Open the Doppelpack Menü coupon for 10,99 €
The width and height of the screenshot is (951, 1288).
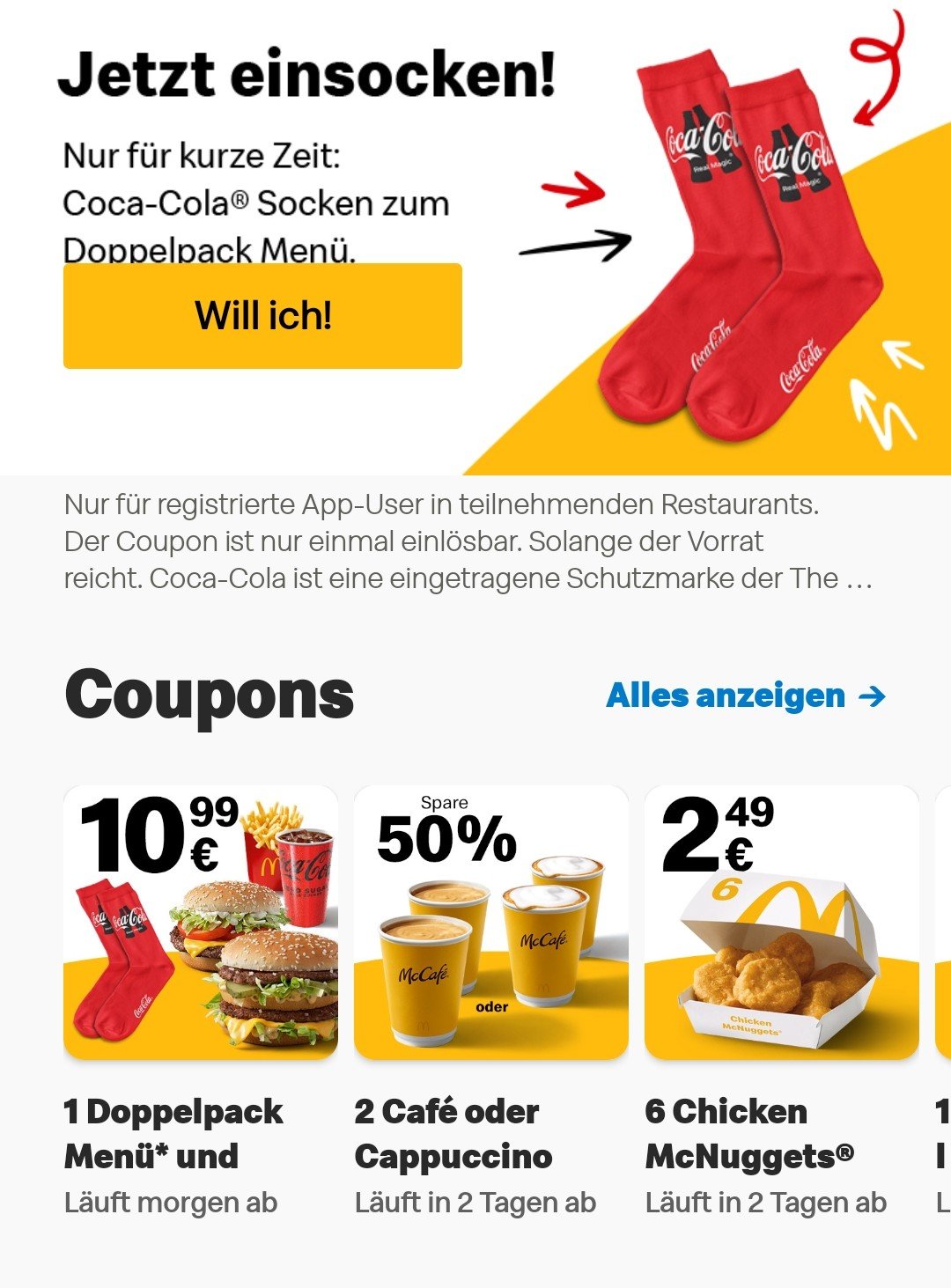[x=201, y=923]
